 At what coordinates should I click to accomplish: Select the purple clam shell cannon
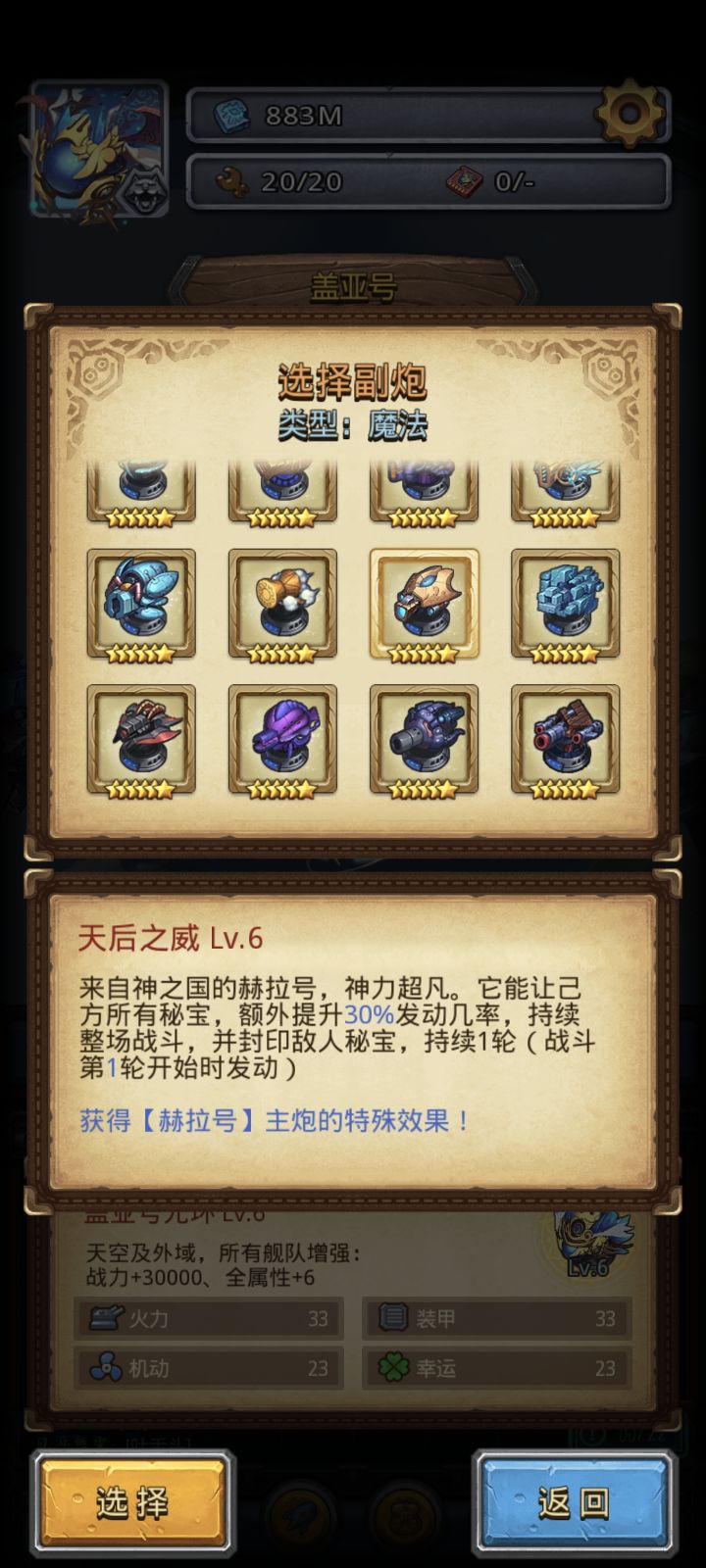pyautogui.click(x=283, y=740)
